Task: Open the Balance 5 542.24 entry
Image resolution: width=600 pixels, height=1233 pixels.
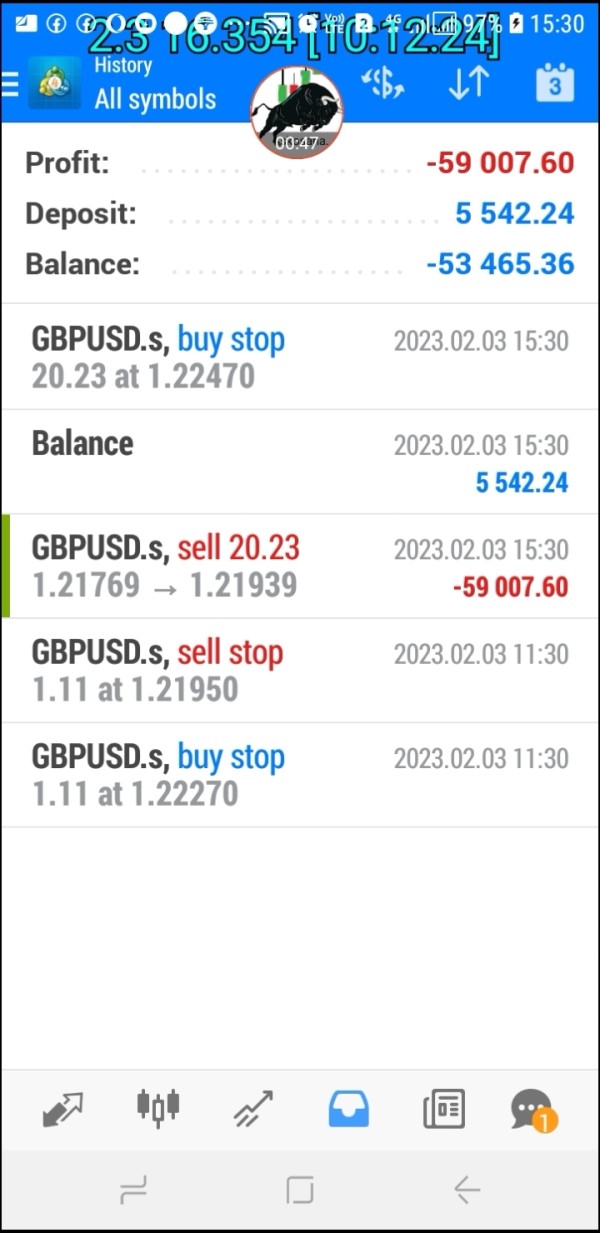Action: tap(300, 462)
